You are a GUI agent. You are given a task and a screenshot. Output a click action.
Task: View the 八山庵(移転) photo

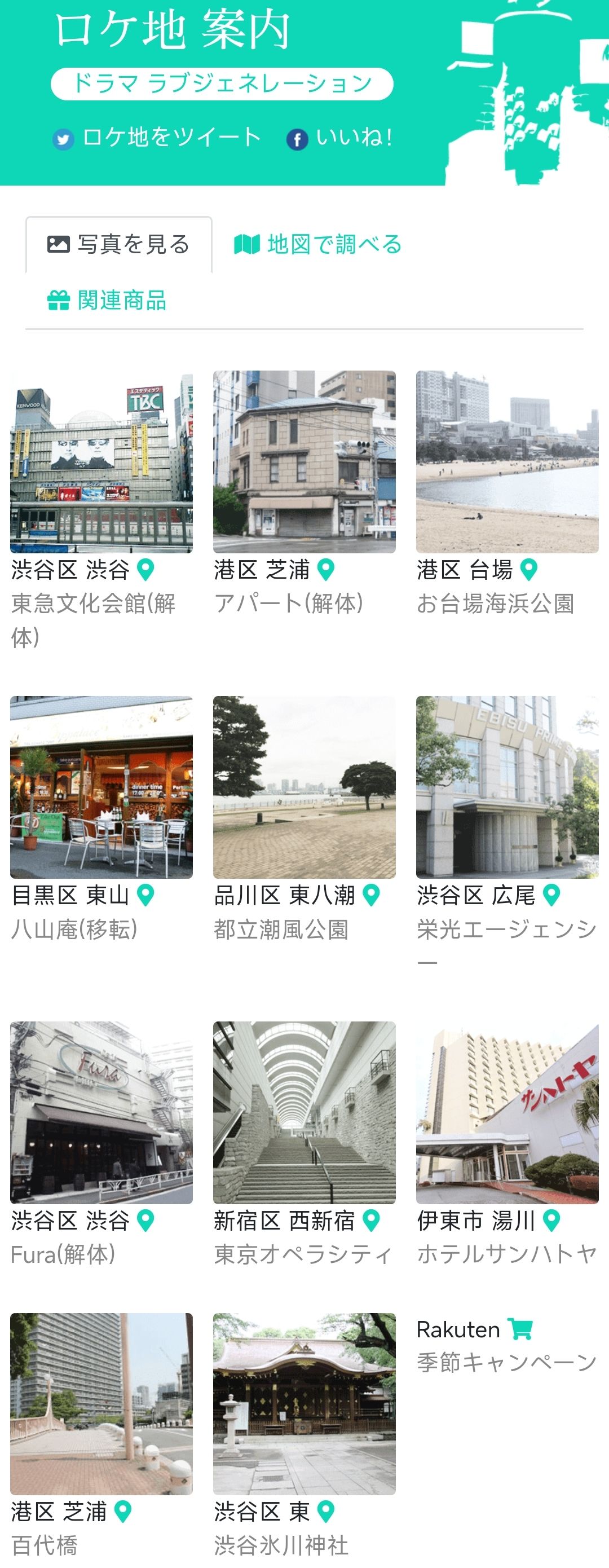coord(101,787)
